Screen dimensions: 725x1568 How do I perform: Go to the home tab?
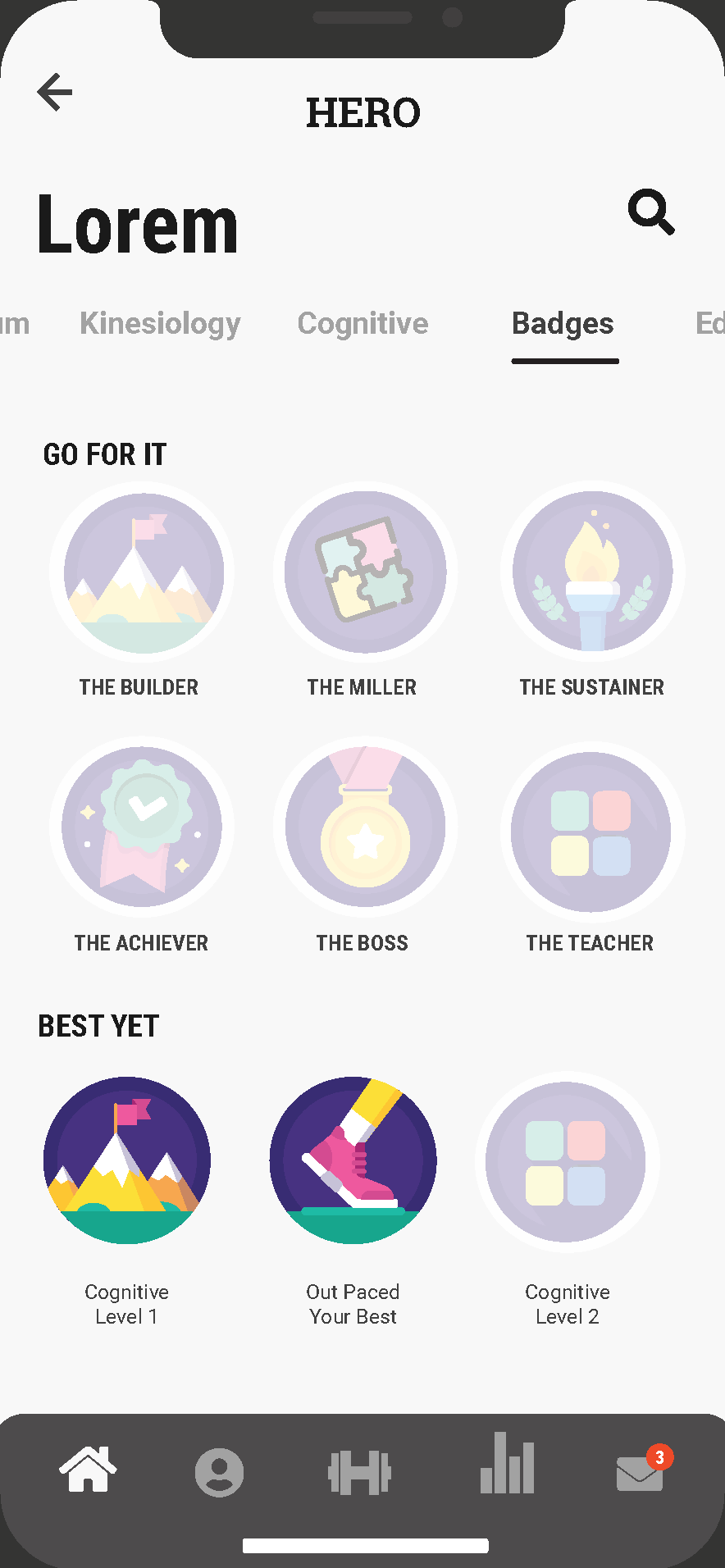[88, 1470]
